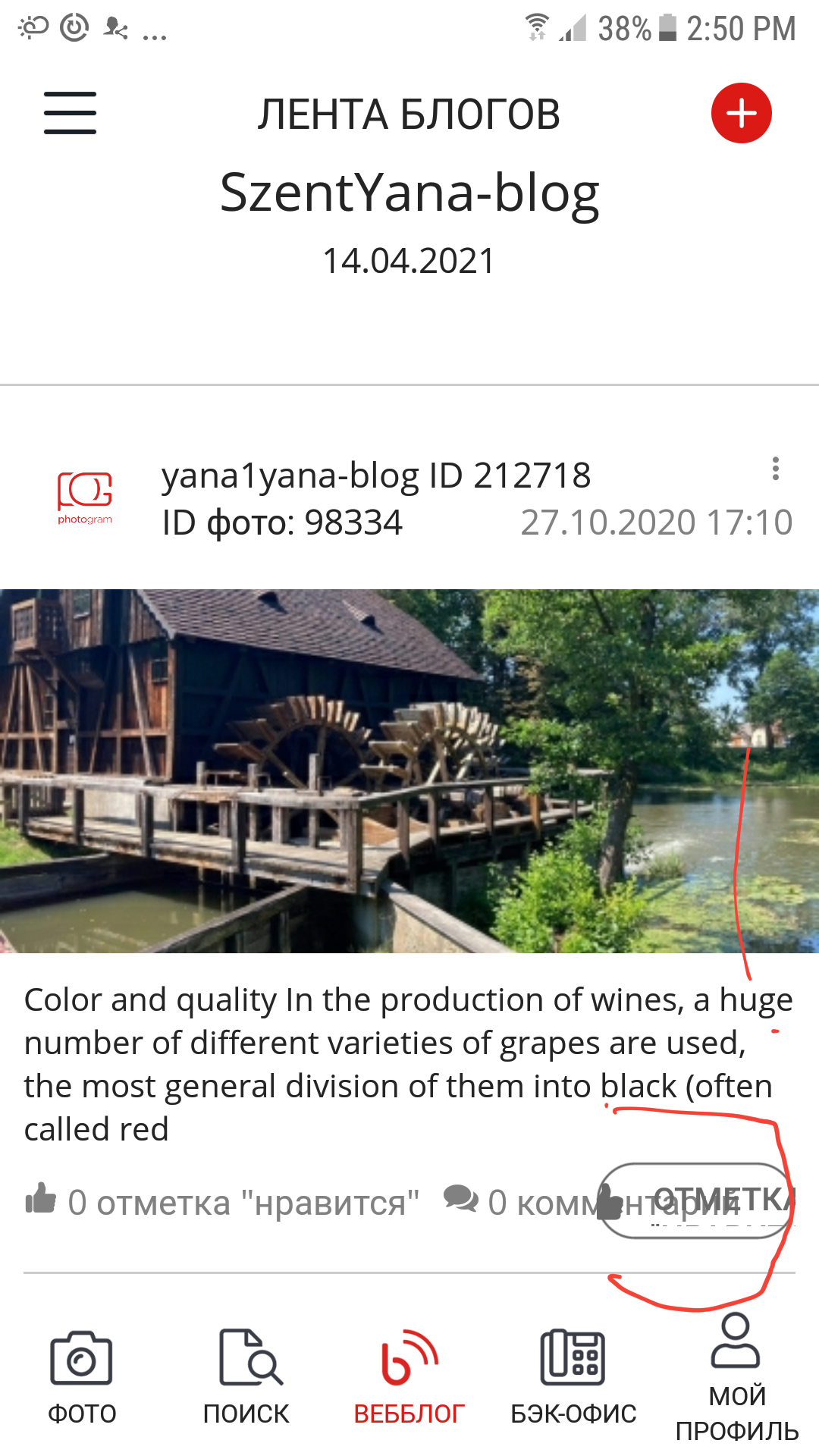Viewport: 819px width, 1456px height.
Task: Tap the red plus add button
Action: point(741,113)
